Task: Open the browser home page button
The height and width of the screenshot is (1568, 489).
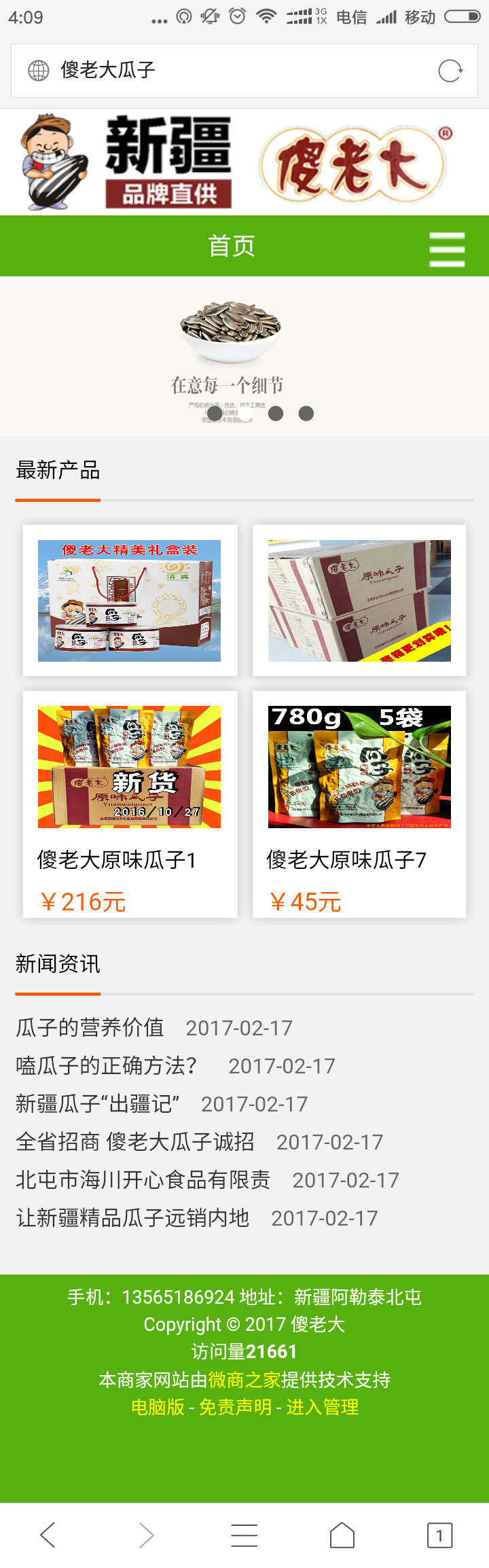Action: click(342, 1535)
